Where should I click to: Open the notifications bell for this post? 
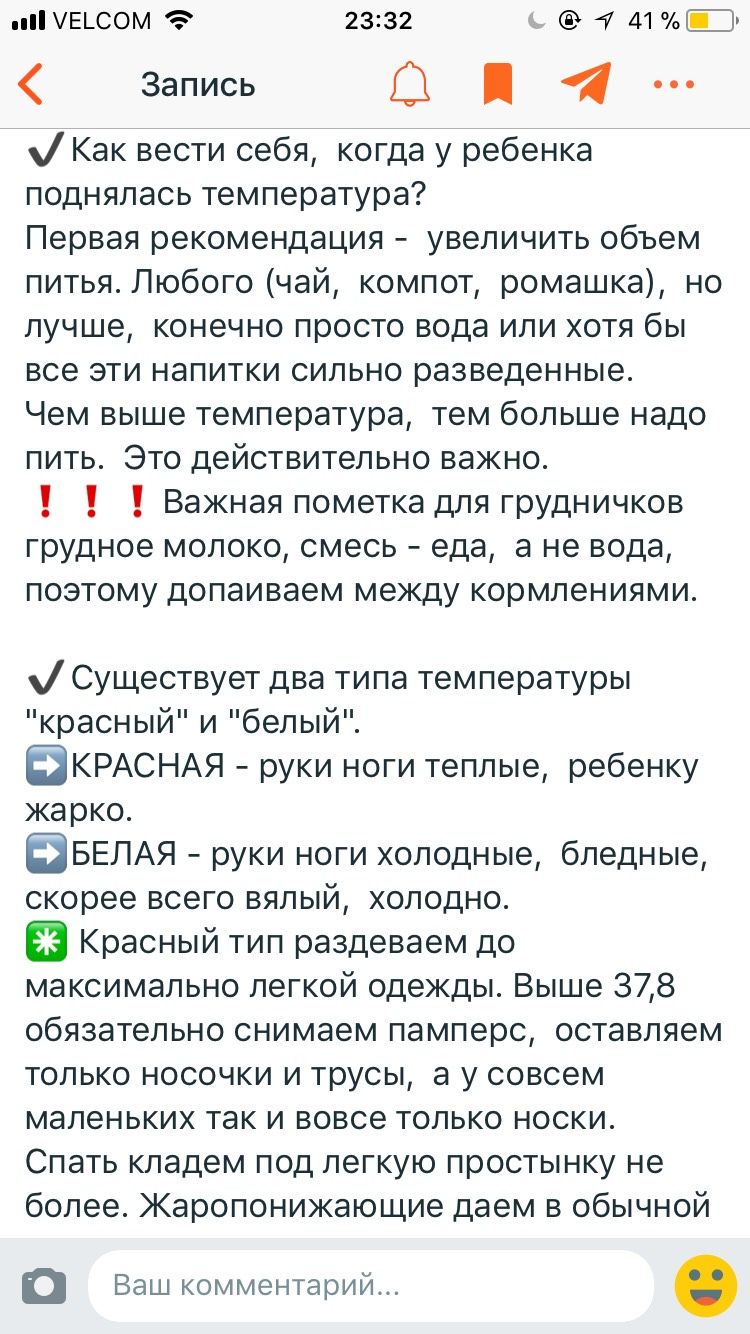tap(409, 85)
